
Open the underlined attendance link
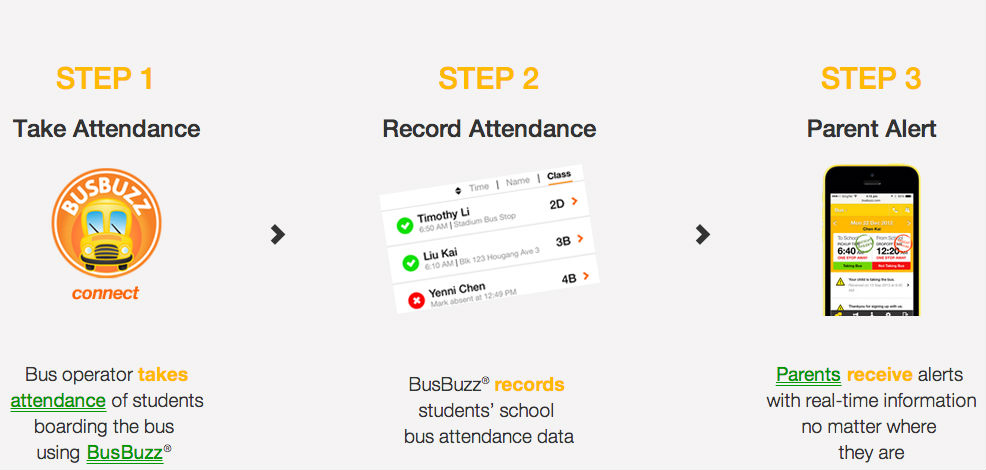[58, 401]
